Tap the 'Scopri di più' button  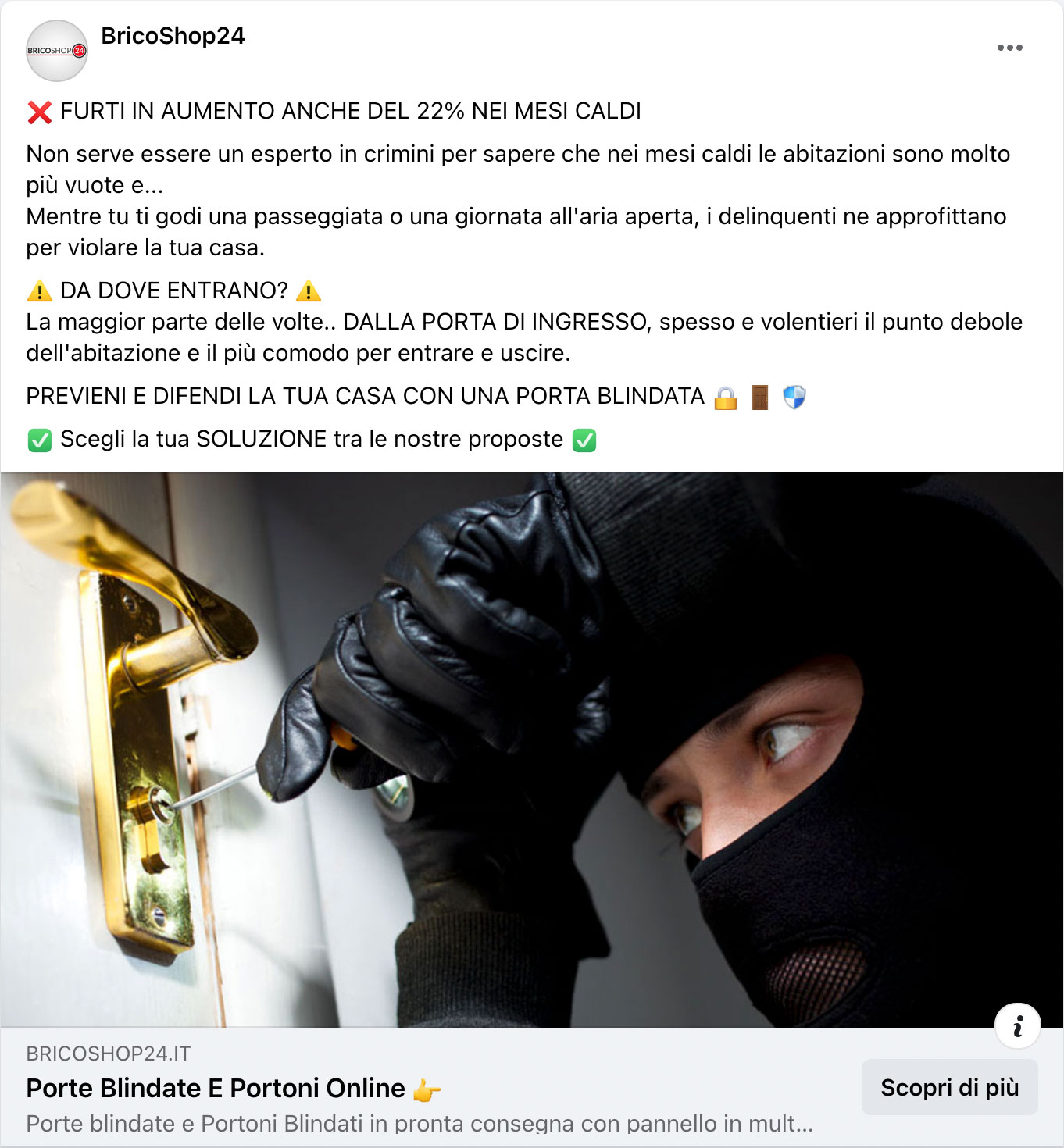949,1087
